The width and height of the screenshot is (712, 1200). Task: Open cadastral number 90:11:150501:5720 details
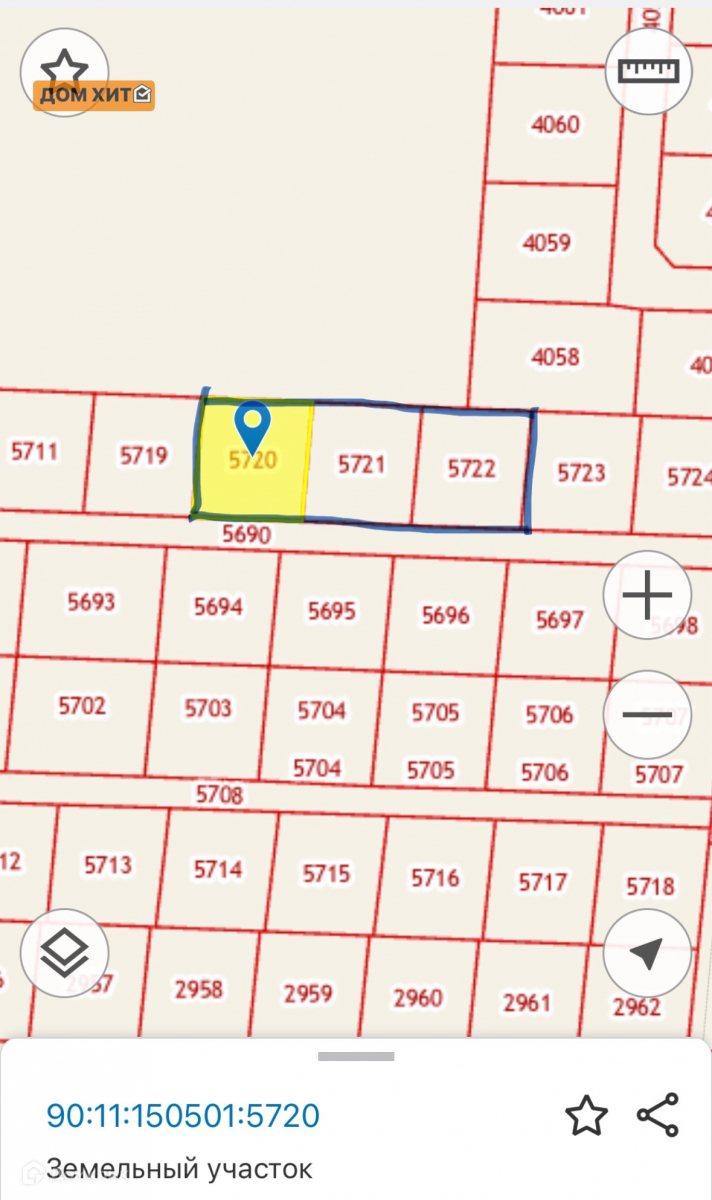click(x=183, y=1115)
